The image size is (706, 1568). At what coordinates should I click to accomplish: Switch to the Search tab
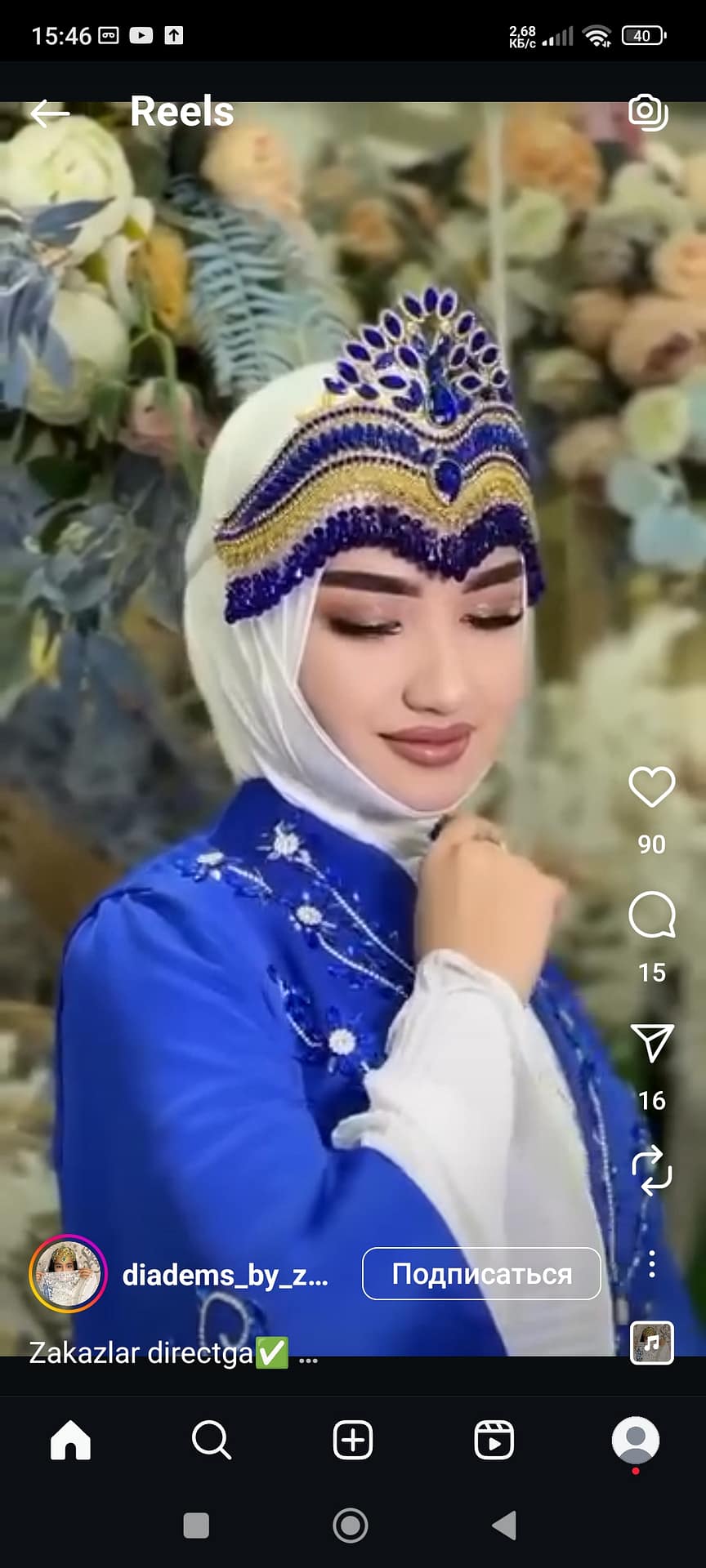click(x=212, y=1440)
